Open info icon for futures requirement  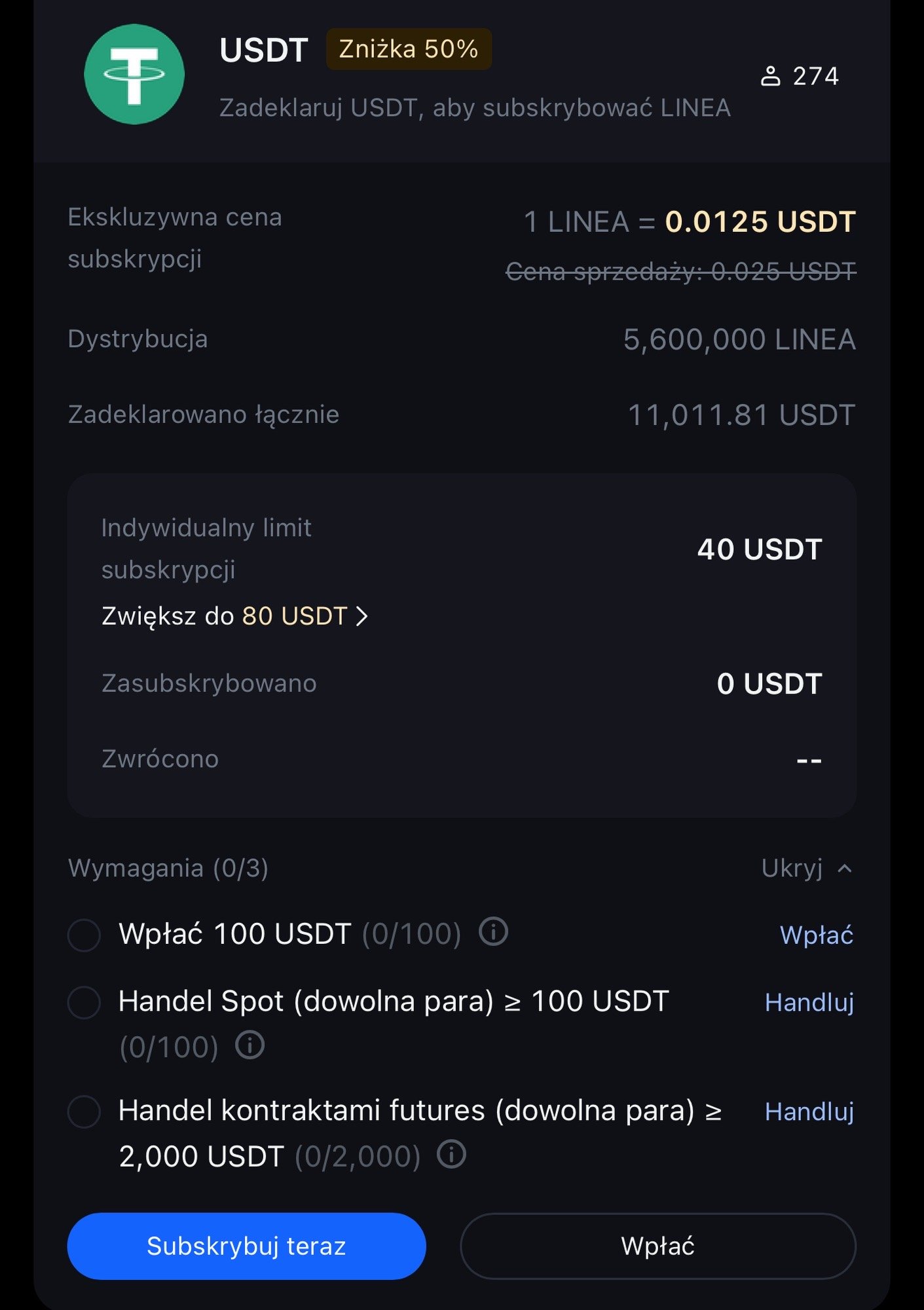pyautogui.click(x=451, y=1154)
